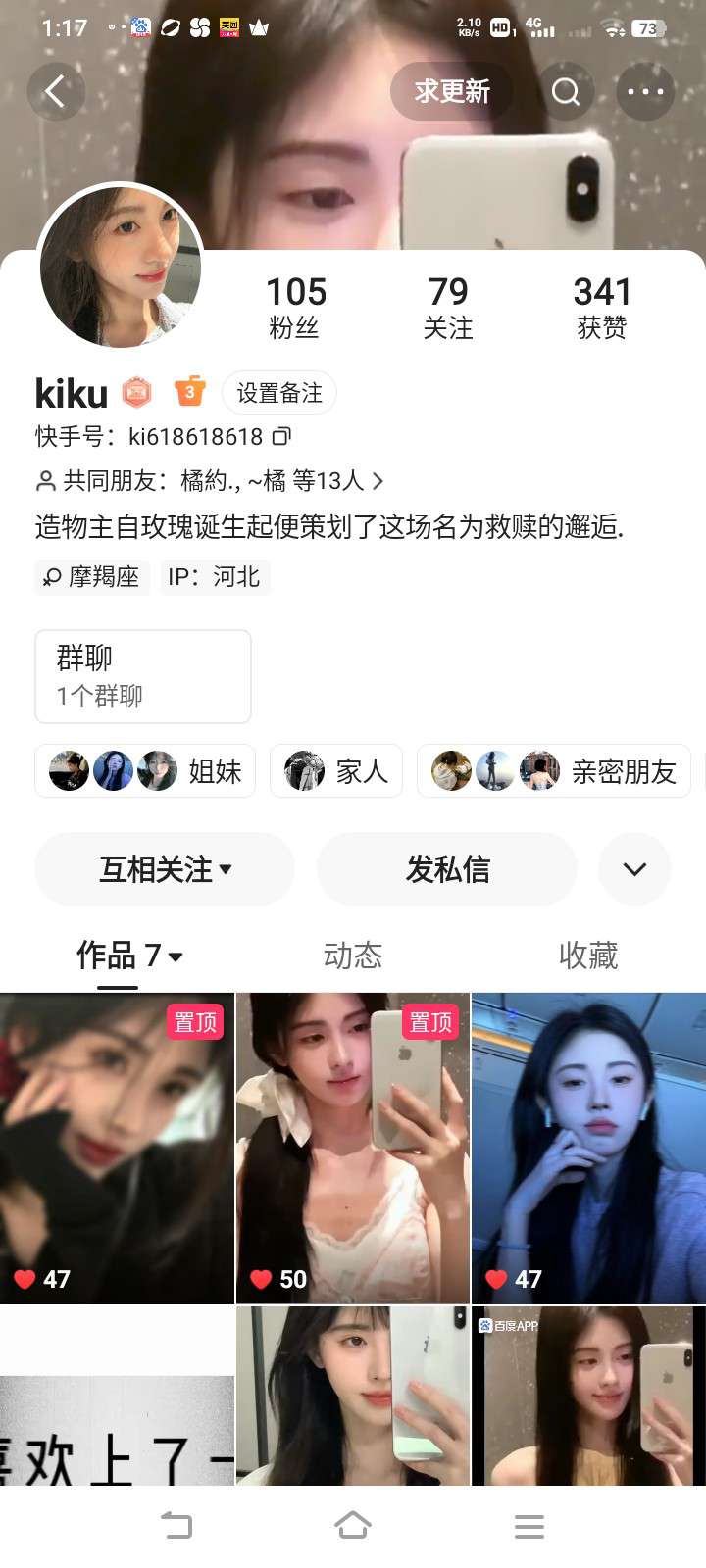View kiku's profile avatar
Viewport: 706px width, 1568px height.
point(121,267)
